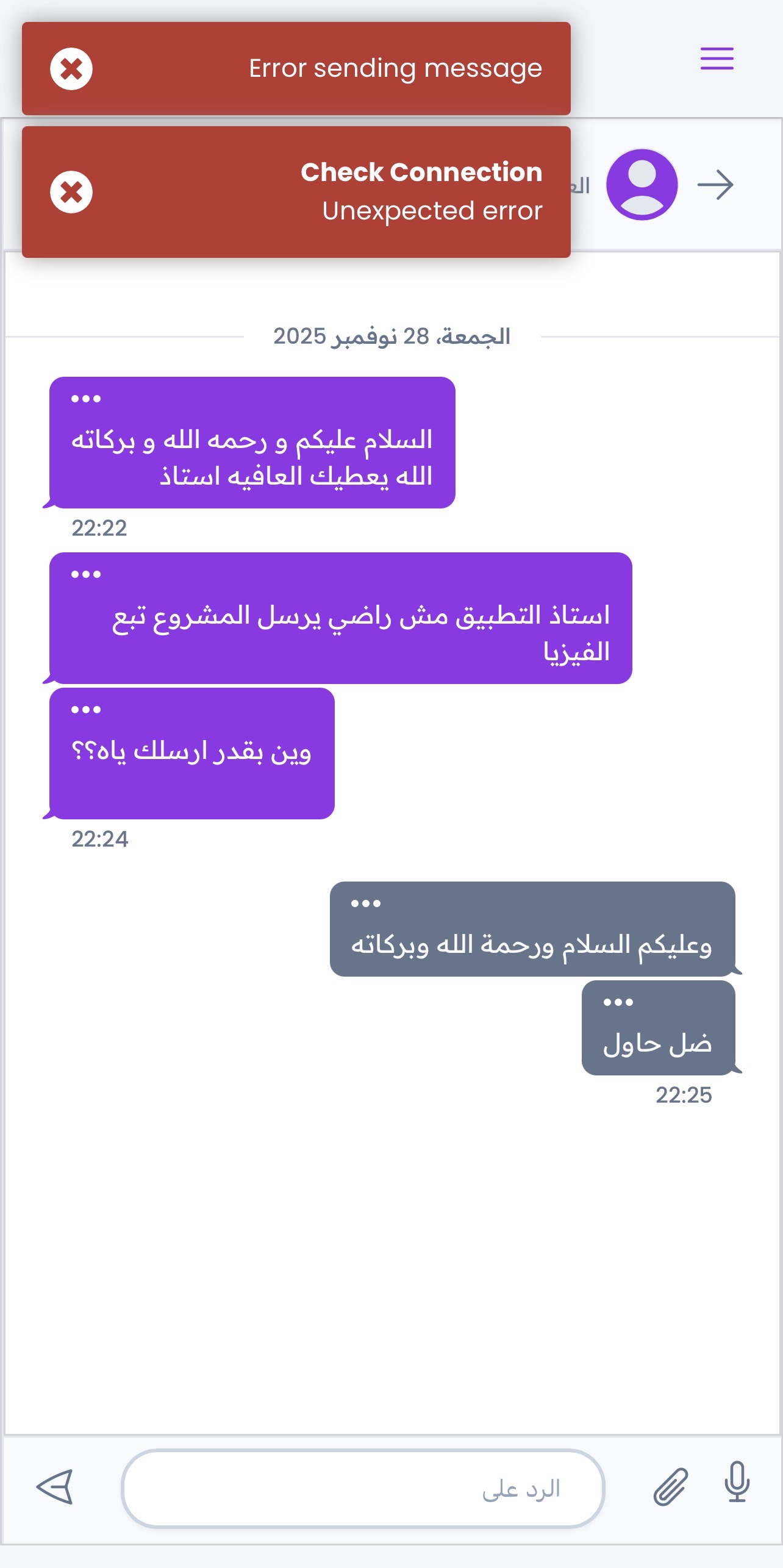The image size is (783, 1568).
Task: Open the contact's profile avatar
Action: [x=642, y=185]
